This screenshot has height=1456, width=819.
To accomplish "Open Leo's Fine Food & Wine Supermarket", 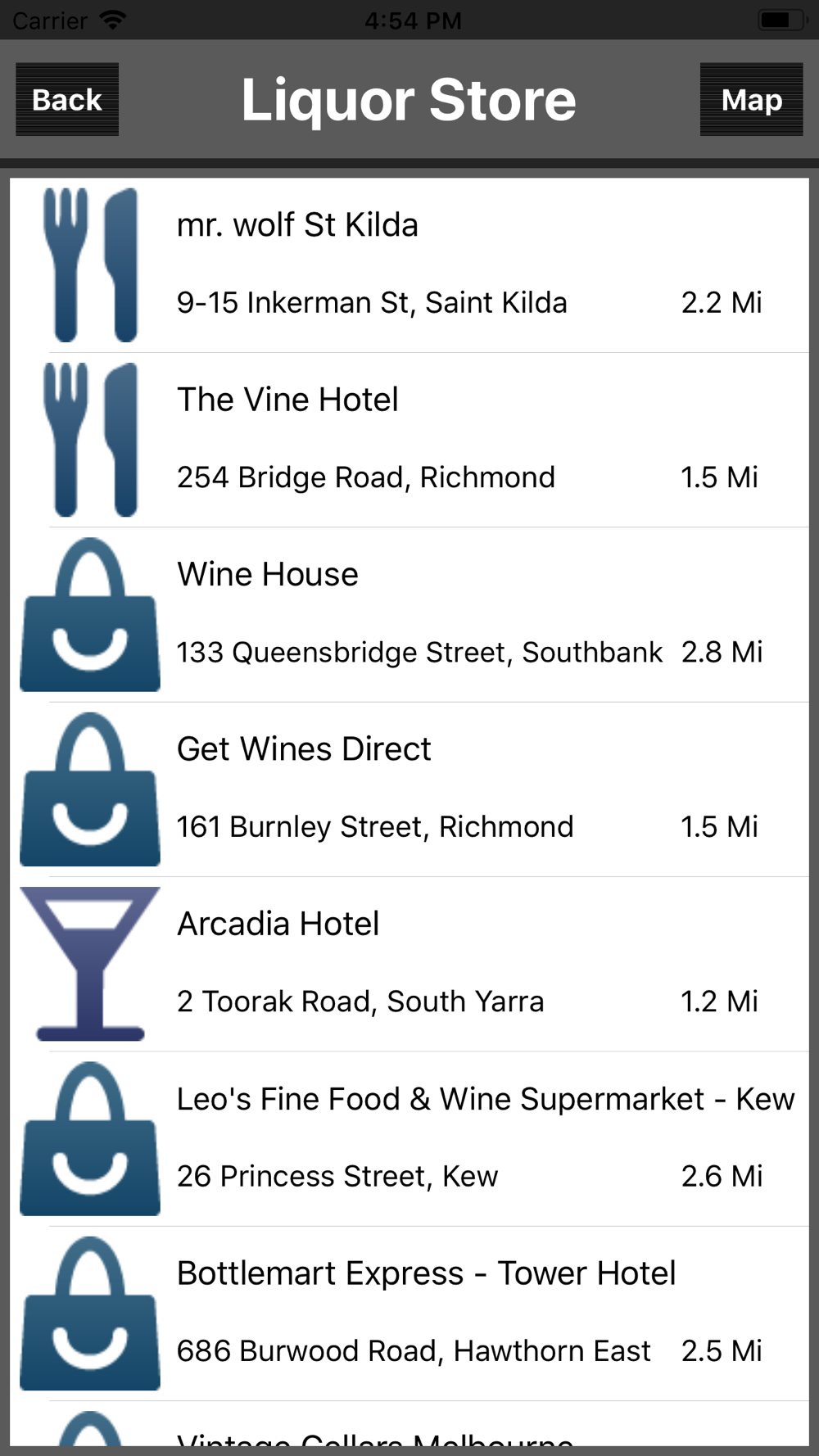I will 409,1139.
